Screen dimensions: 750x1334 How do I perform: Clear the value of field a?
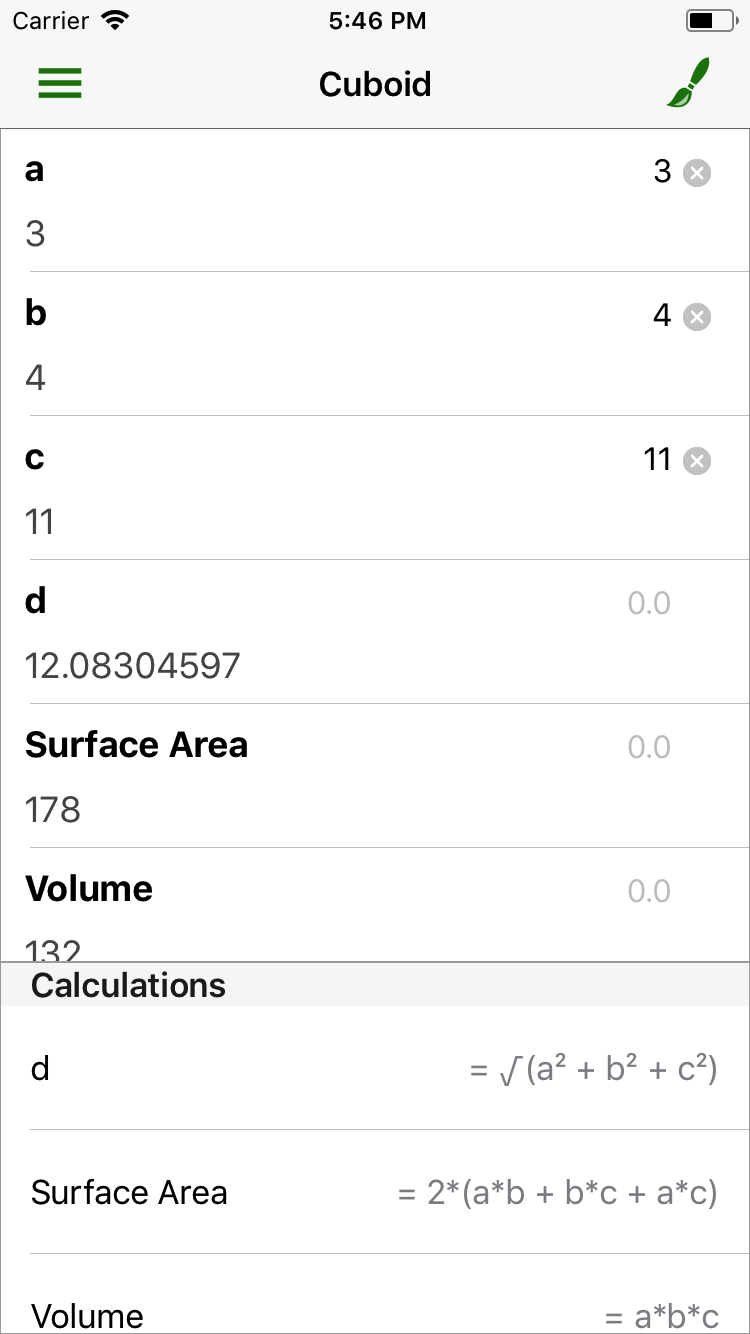click(x=697, y=172)
